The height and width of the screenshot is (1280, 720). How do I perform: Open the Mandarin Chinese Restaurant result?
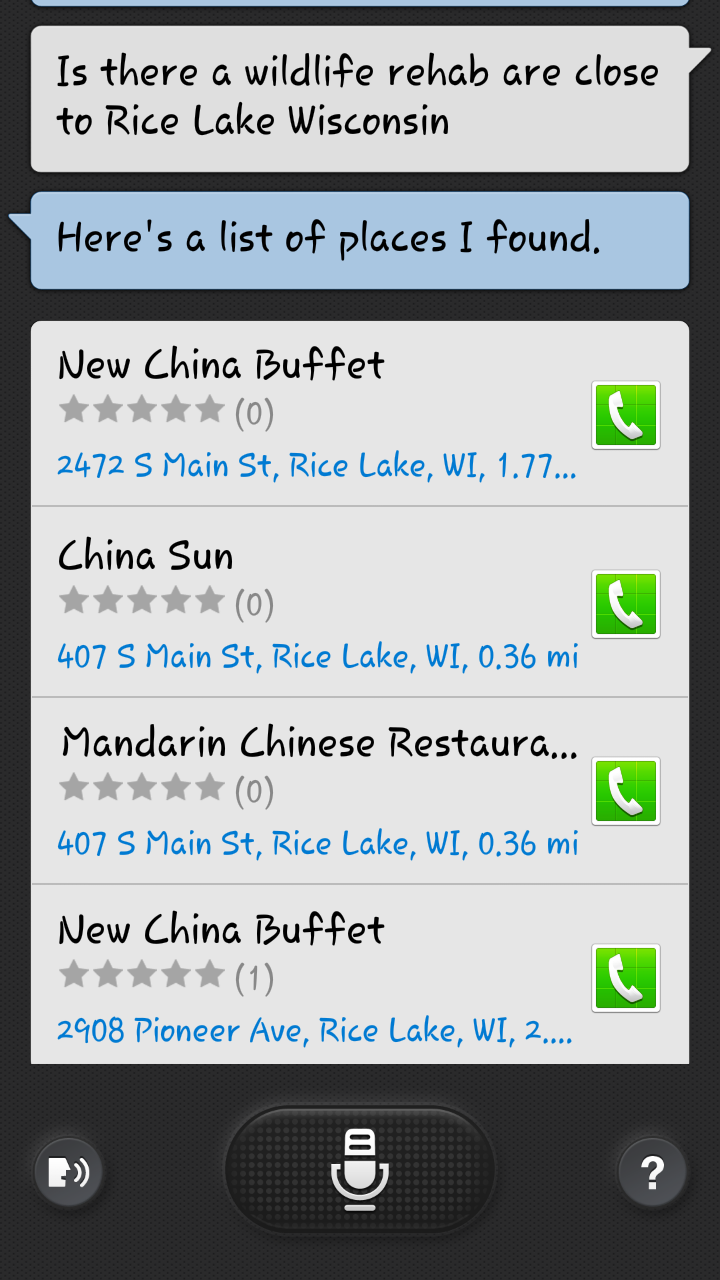pos(310,791)
